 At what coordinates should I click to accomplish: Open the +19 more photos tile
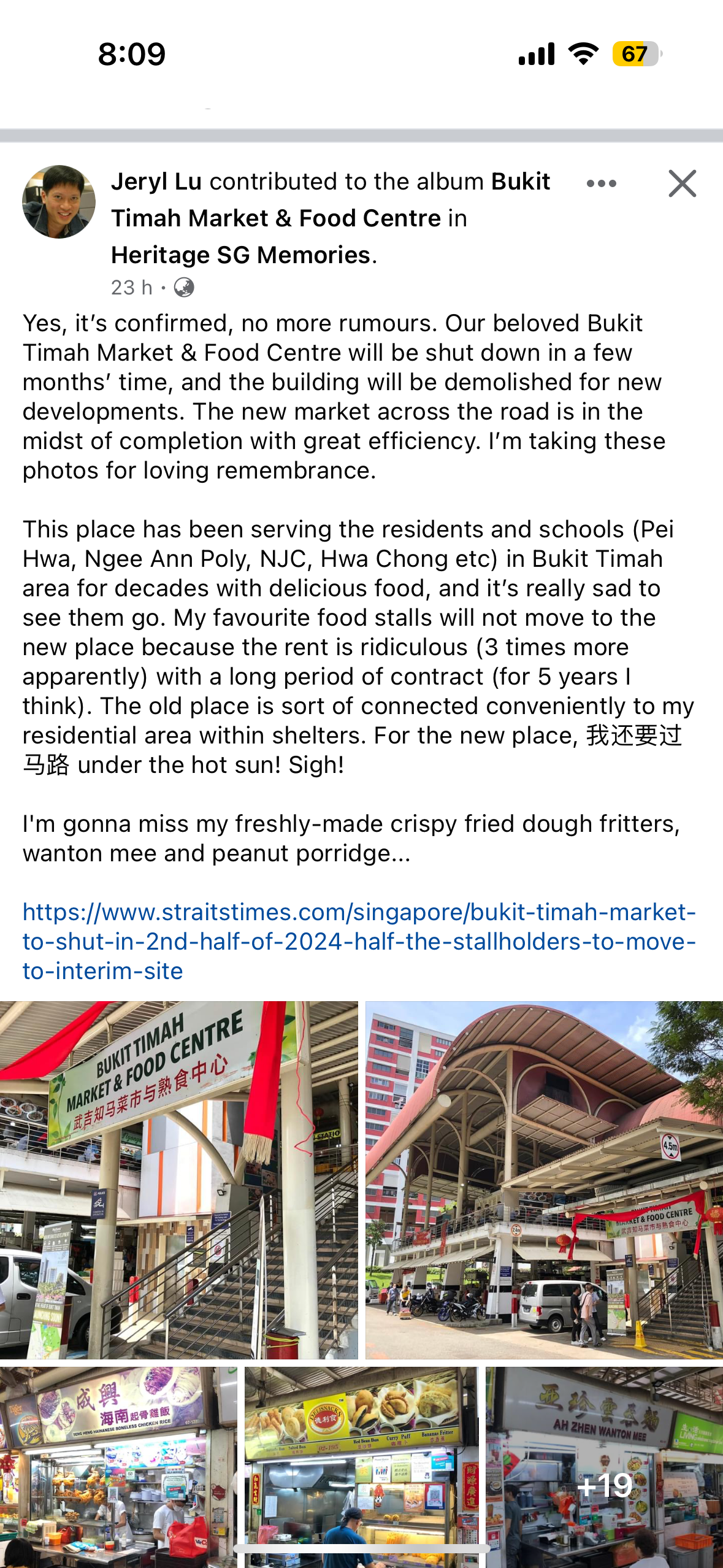604,1466
